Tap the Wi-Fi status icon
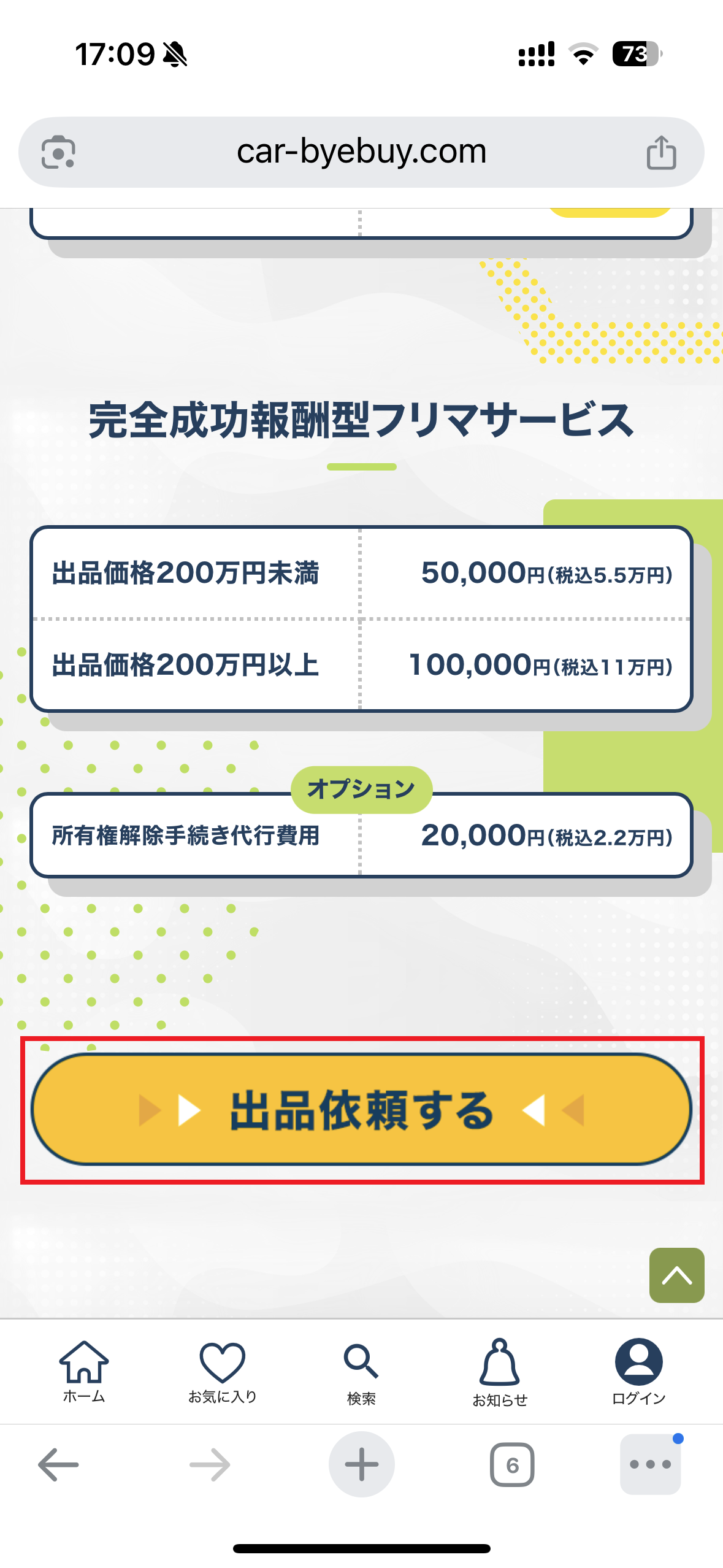Screen dimensions: 723x1568 point(581,54)
